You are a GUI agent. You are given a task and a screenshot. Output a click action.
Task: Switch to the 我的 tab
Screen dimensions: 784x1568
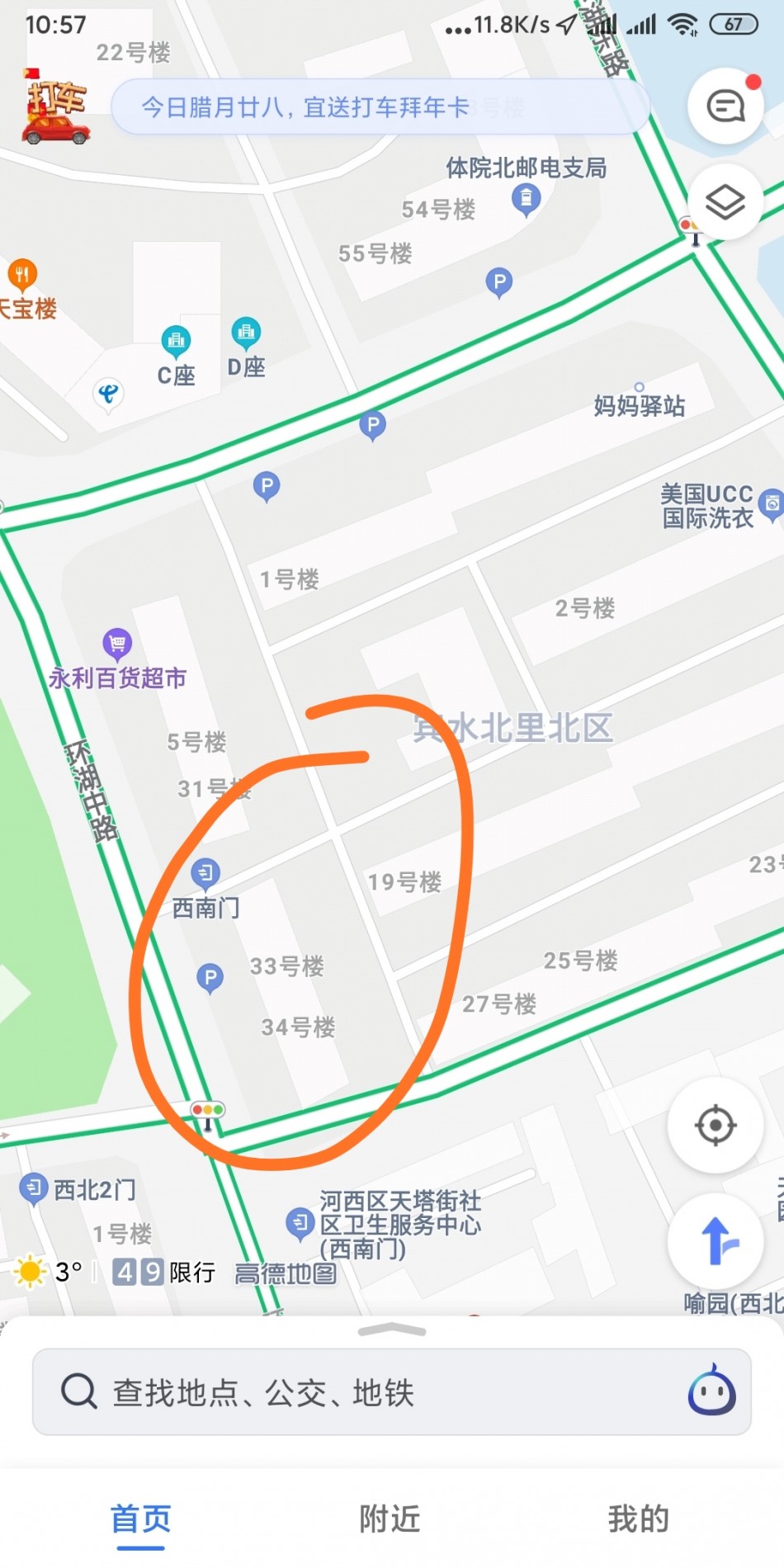coord(639,1518)
